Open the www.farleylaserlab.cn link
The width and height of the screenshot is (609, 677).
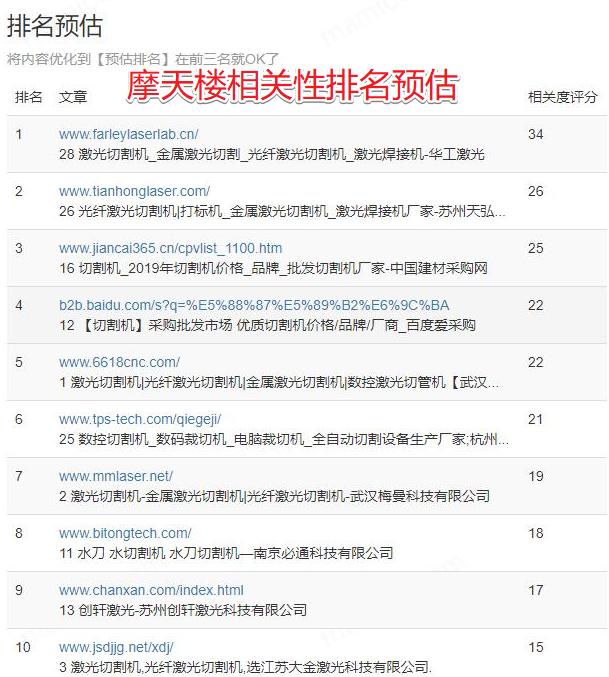(x=128, y=134)
